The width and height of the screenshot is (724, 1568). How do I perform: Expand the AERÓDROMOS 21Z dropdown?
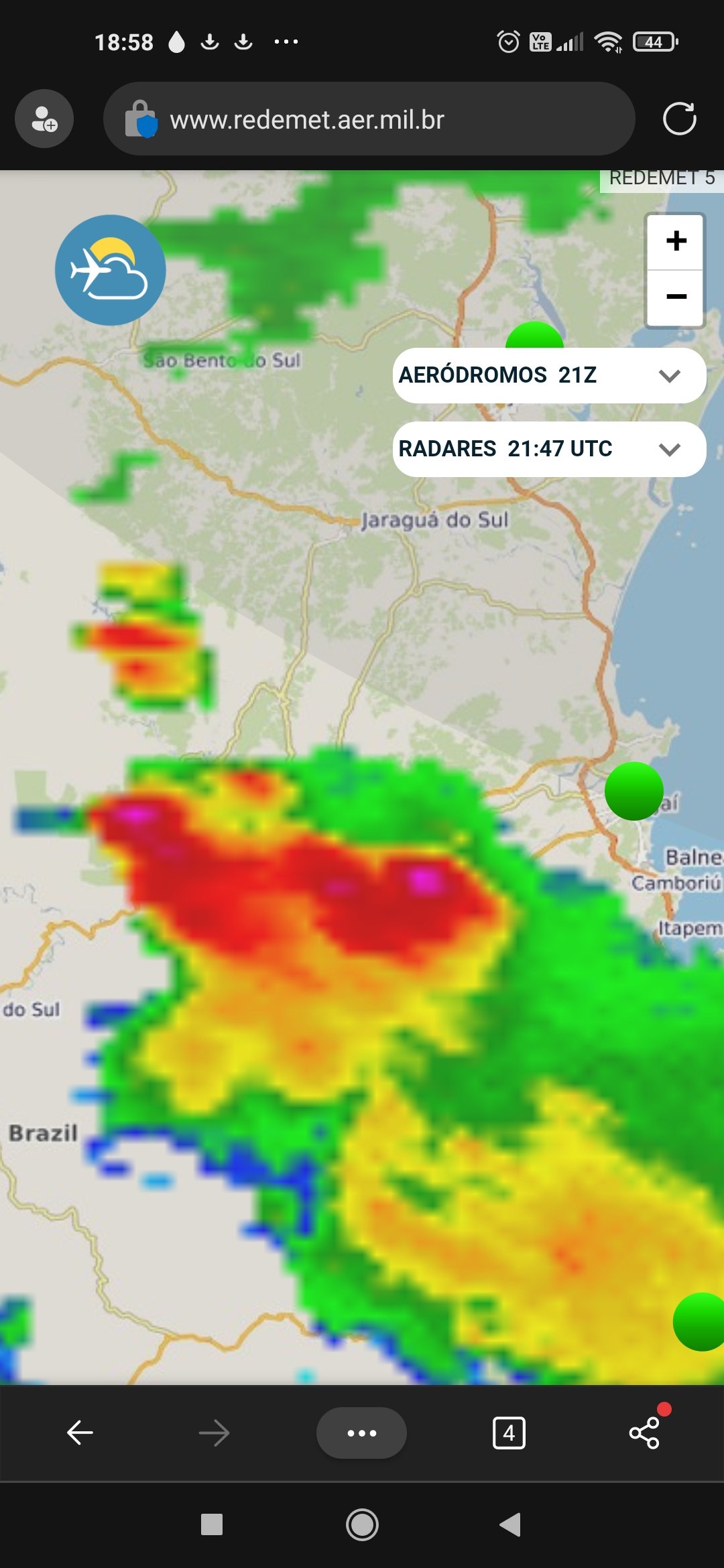point(549,375)
